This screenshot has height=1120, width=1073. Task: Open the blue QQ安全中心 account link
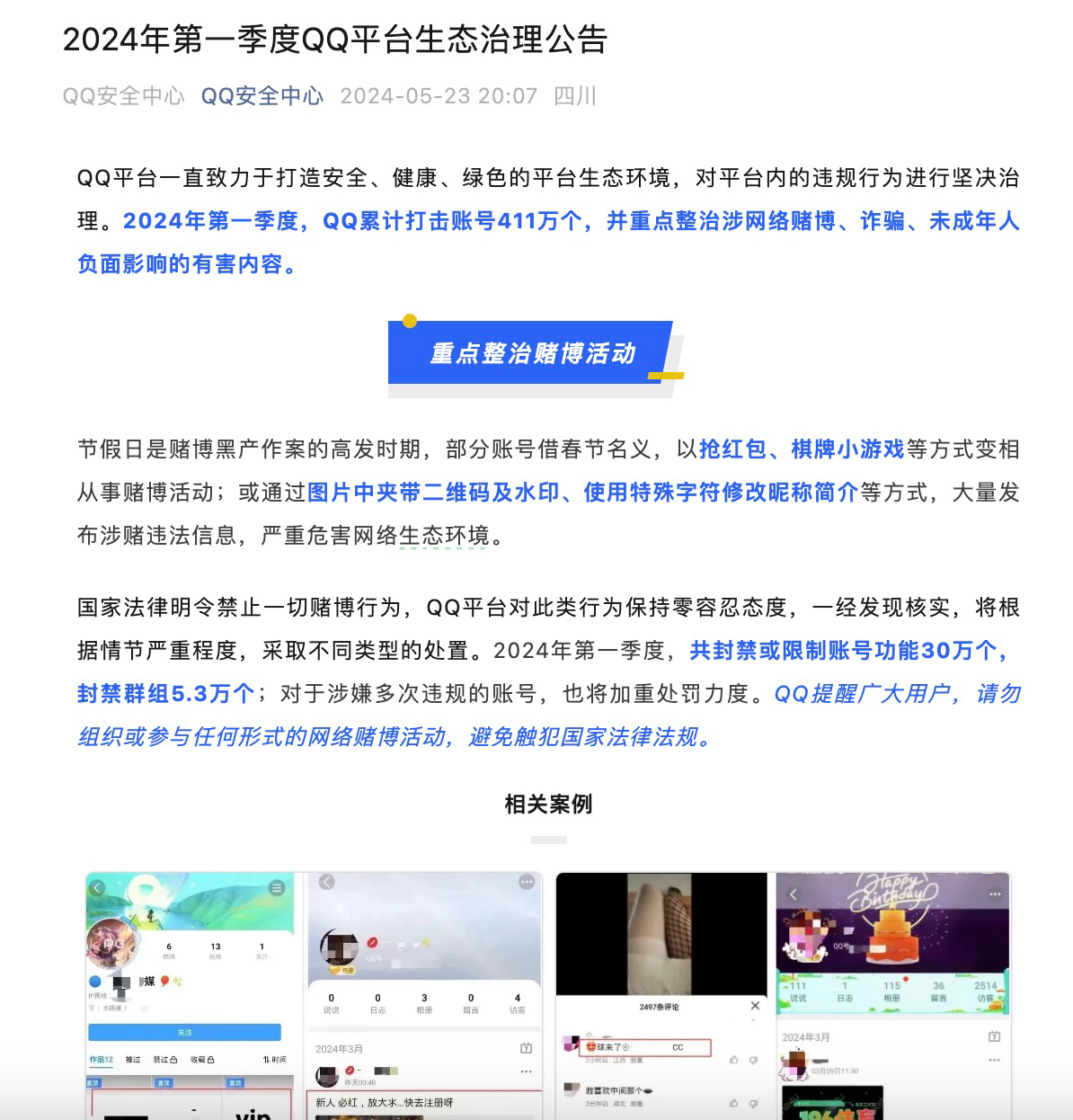(262, 96)
